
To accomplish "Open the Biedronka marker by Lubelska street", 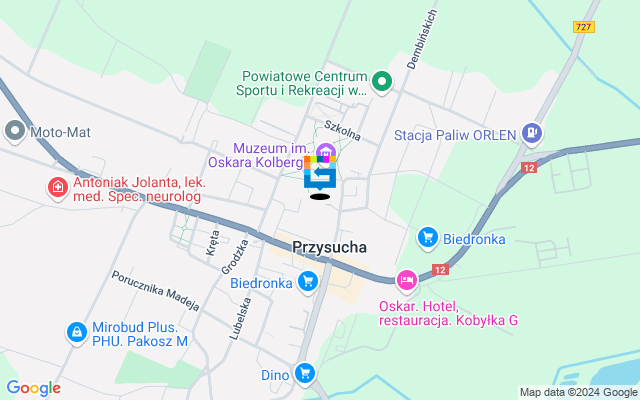I will [x=307, y=283].
